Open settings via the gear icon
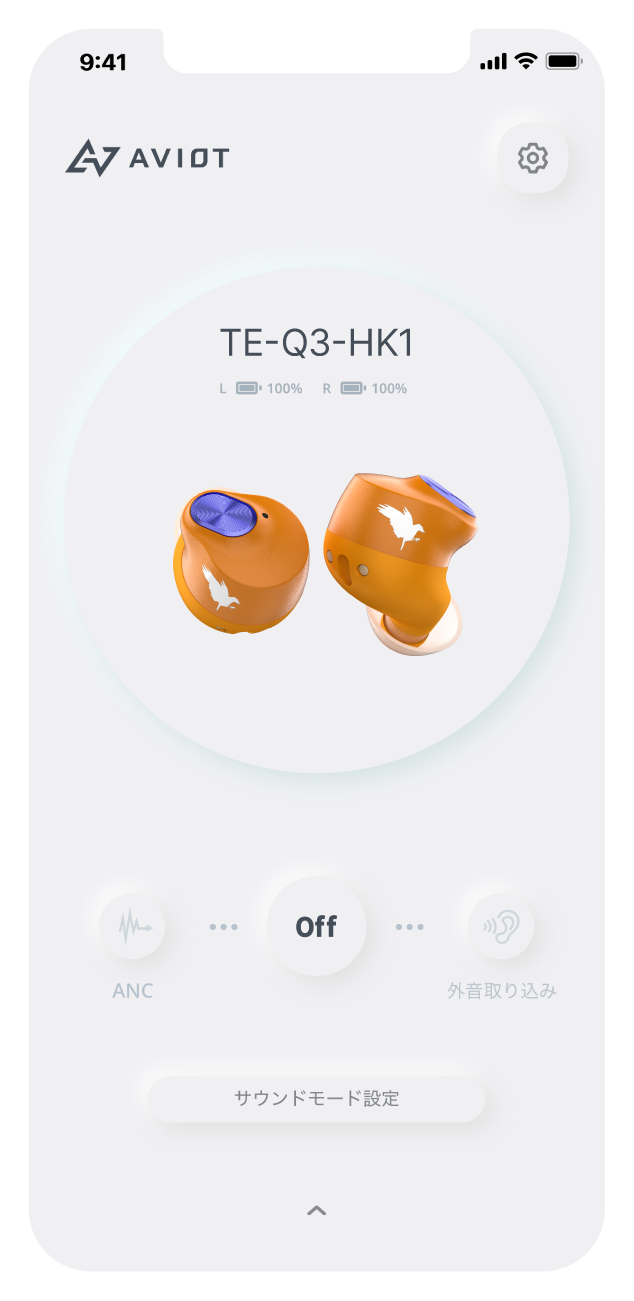The height and width of the screenshot is (1301, 634). point(533,158)
